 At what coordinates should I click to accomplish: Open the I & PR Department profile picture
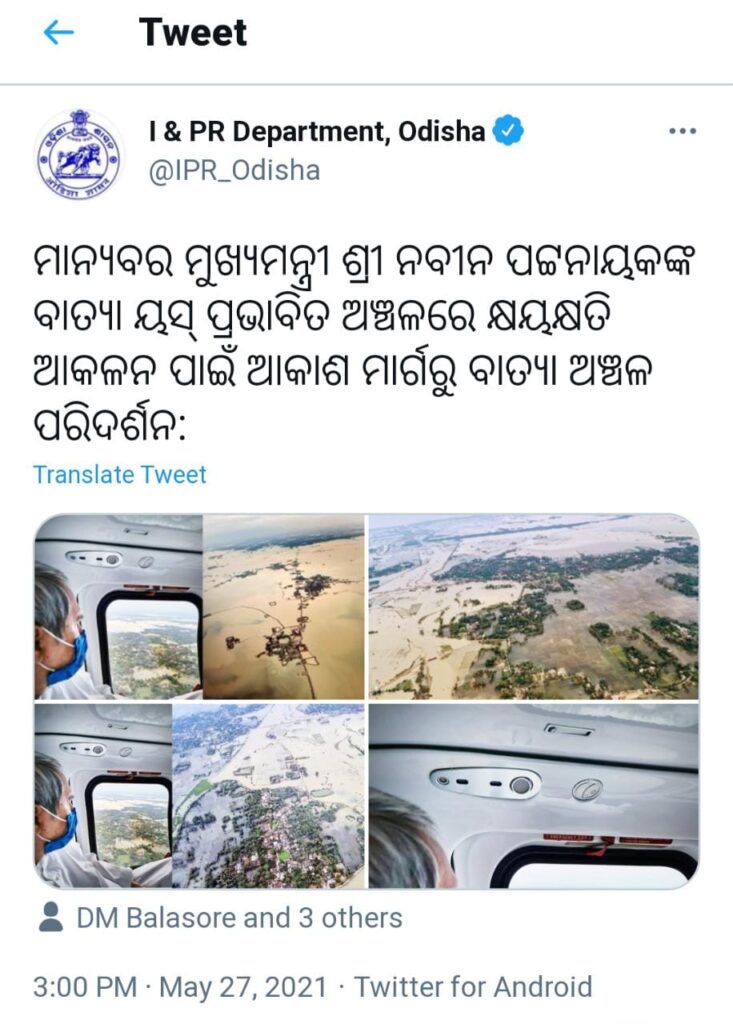pos(78,154)
